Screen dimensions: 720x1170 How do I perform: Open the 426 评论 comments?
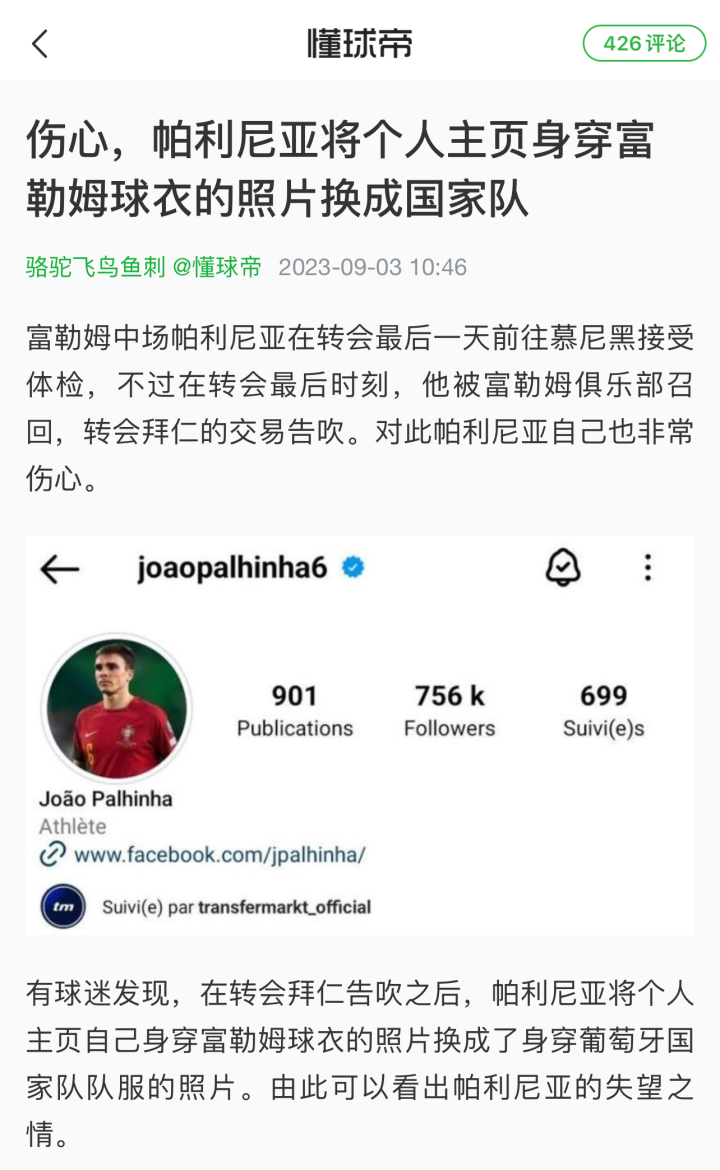[644, 44]
